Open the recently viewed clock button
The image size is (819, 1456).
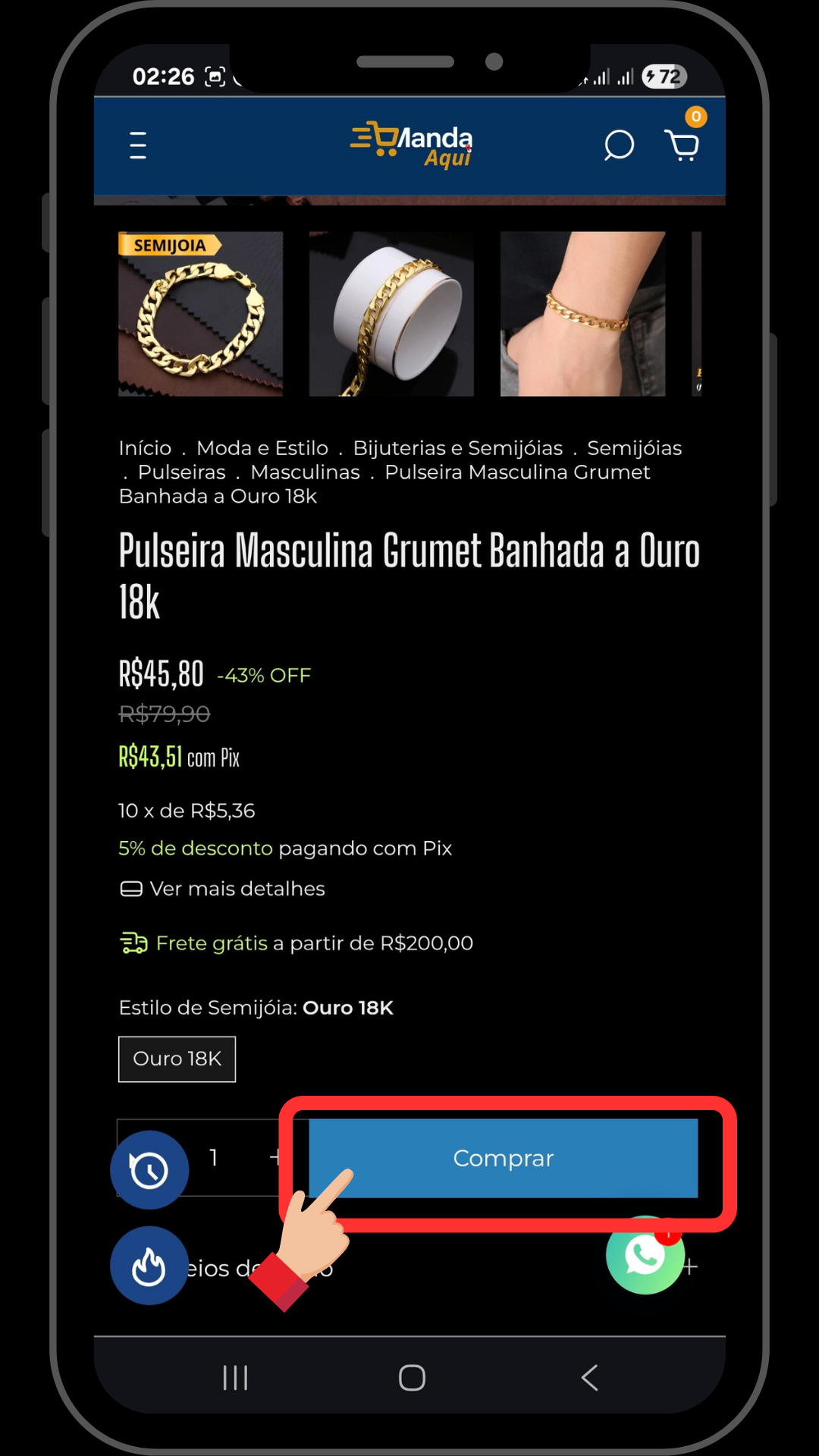click(149, 1170)
